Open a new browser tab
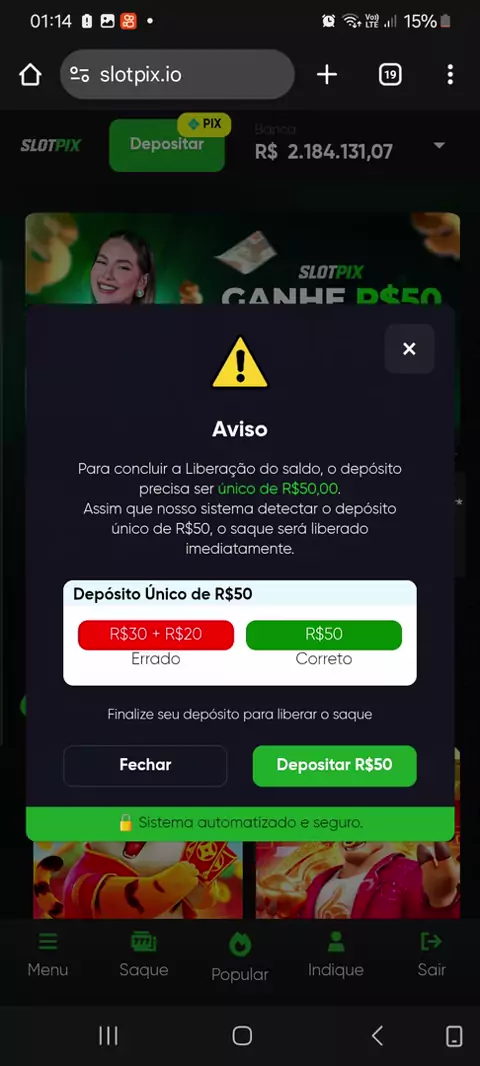 [x=327, y=75]
